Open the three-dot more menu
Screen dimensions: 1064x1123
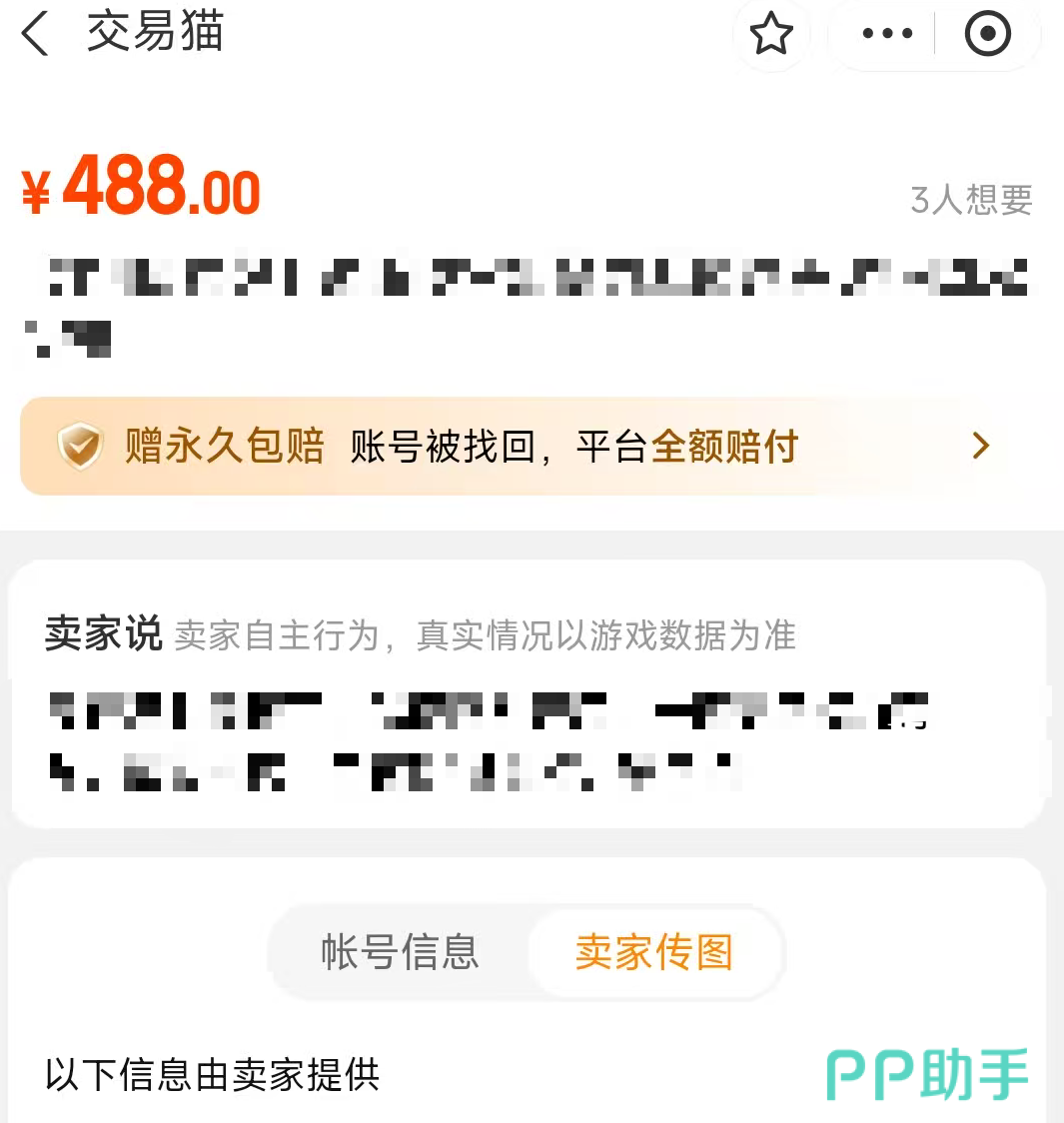(x=886, y=35)
